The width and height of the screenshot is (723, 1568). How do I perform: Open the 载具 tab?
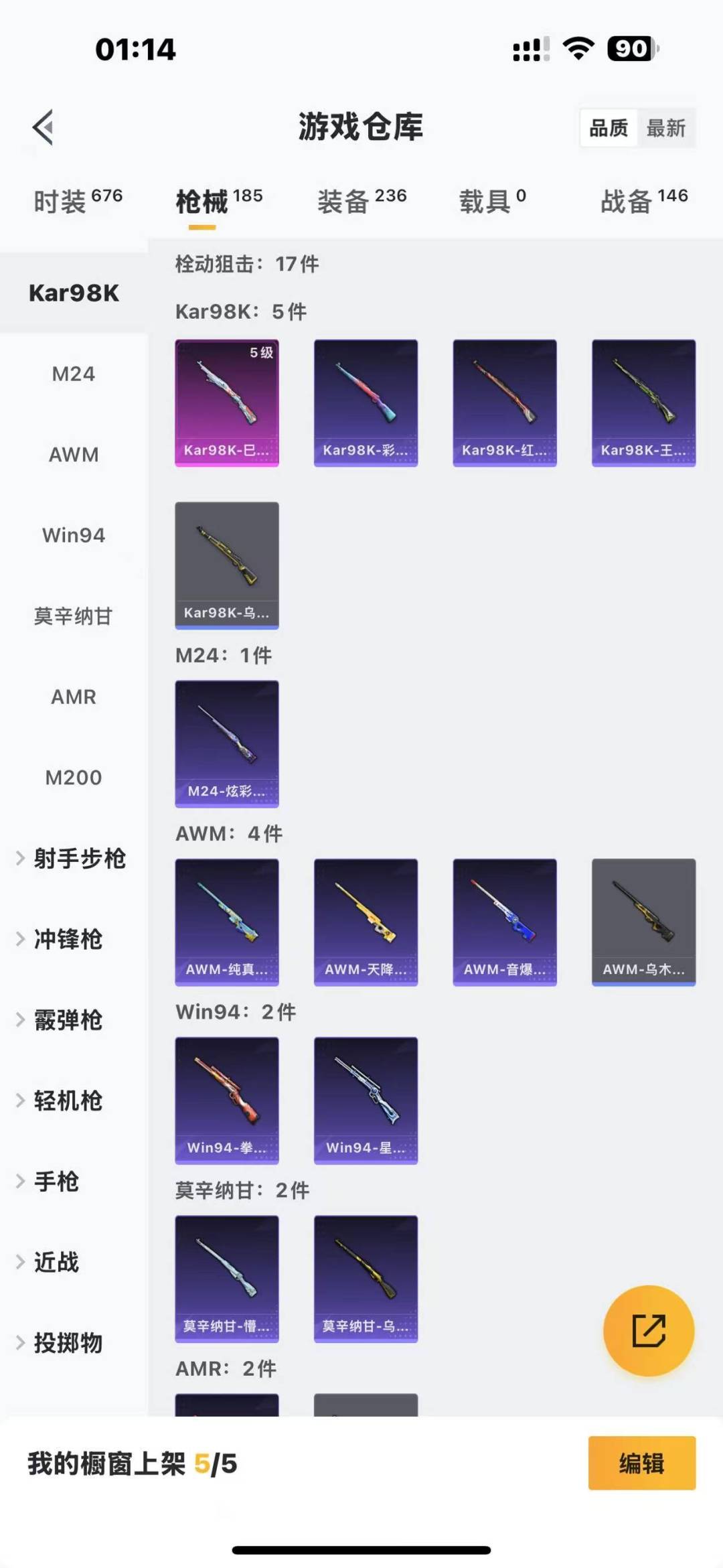(x=492, y=201)
